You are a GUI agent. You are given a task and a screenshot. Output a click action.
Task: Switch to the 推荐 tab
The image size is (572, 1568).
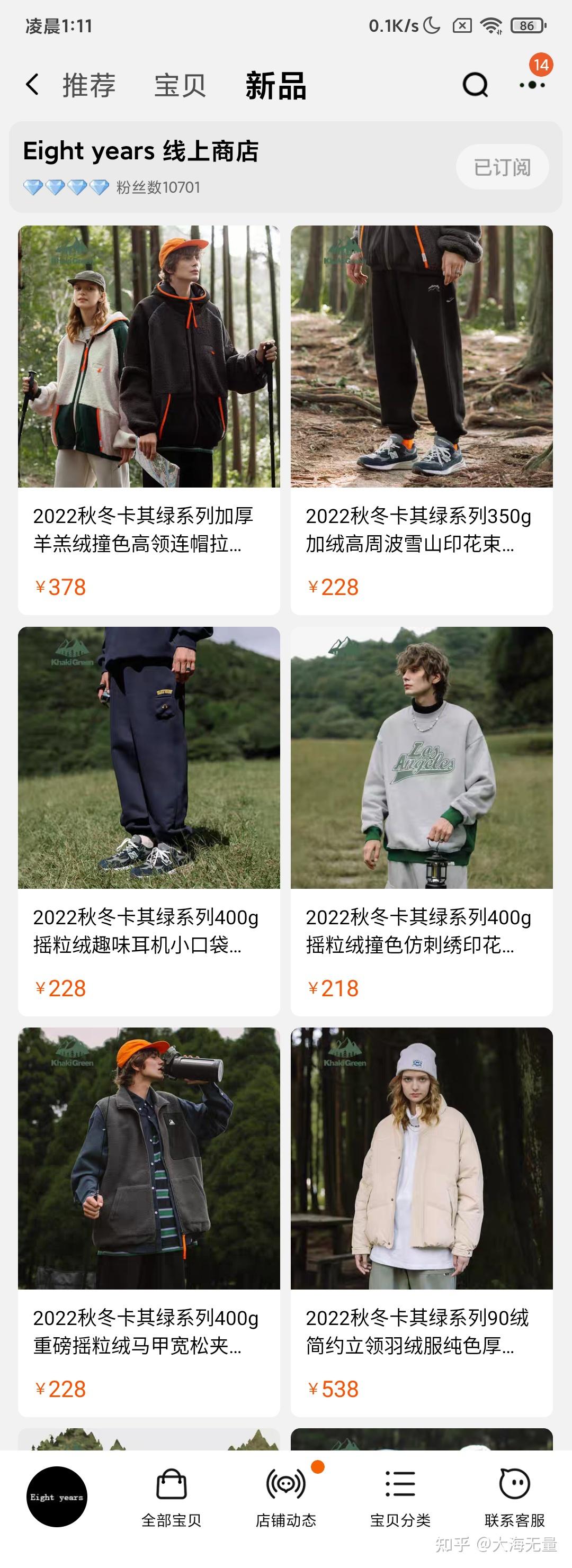(x=89, y=85)
